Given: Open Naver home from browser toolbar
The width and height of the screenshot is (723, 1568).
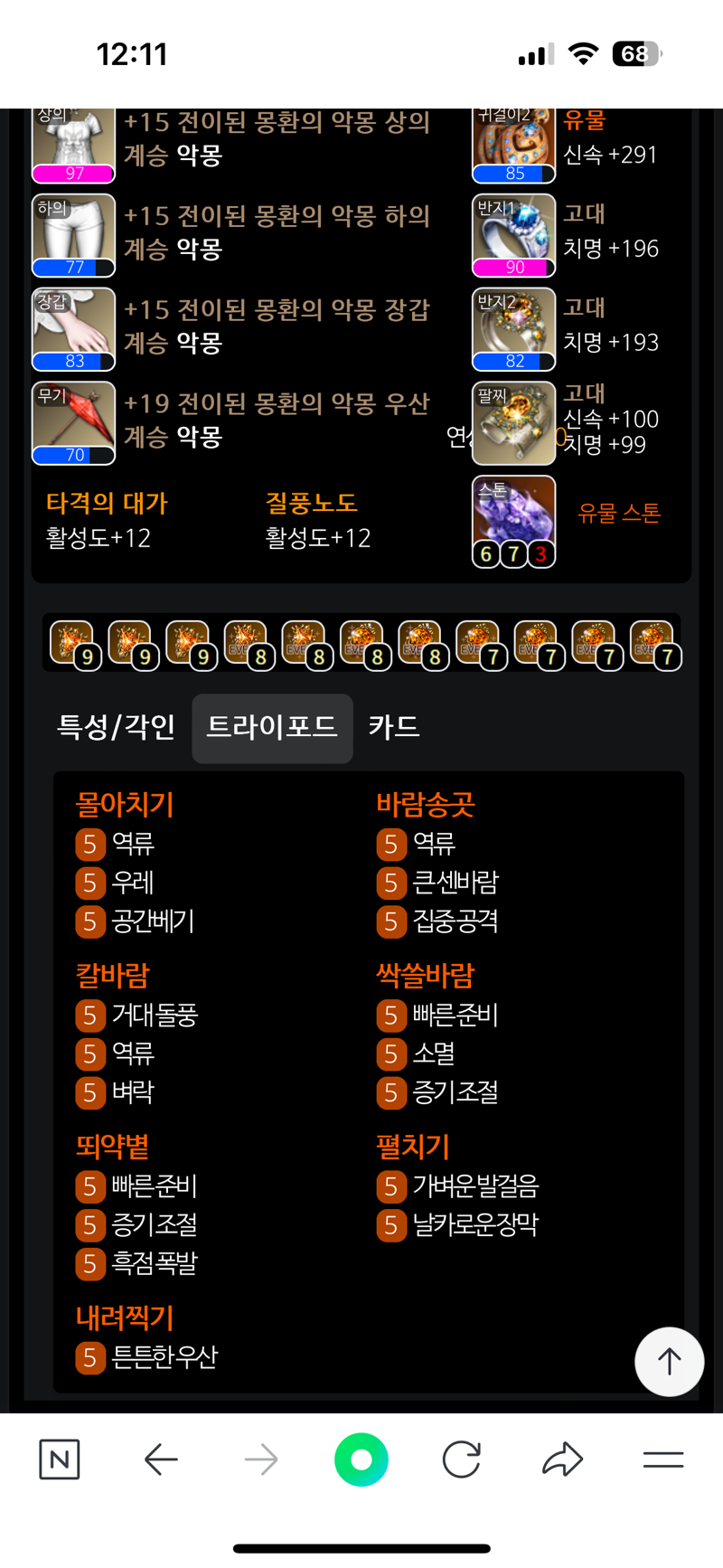Looking at the screenshot, I should coord(60,1459).
